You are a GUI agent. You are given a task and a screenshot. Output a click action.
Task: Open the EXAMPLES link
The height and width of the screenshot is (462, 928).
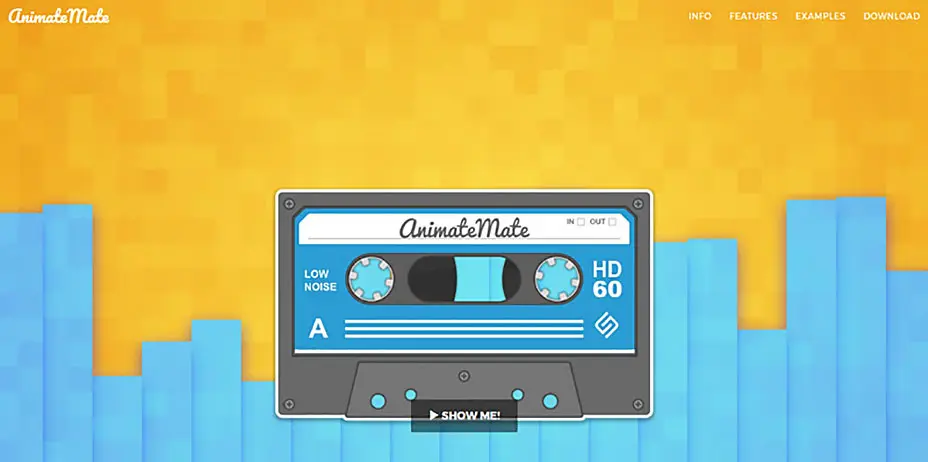coord(820,16)
